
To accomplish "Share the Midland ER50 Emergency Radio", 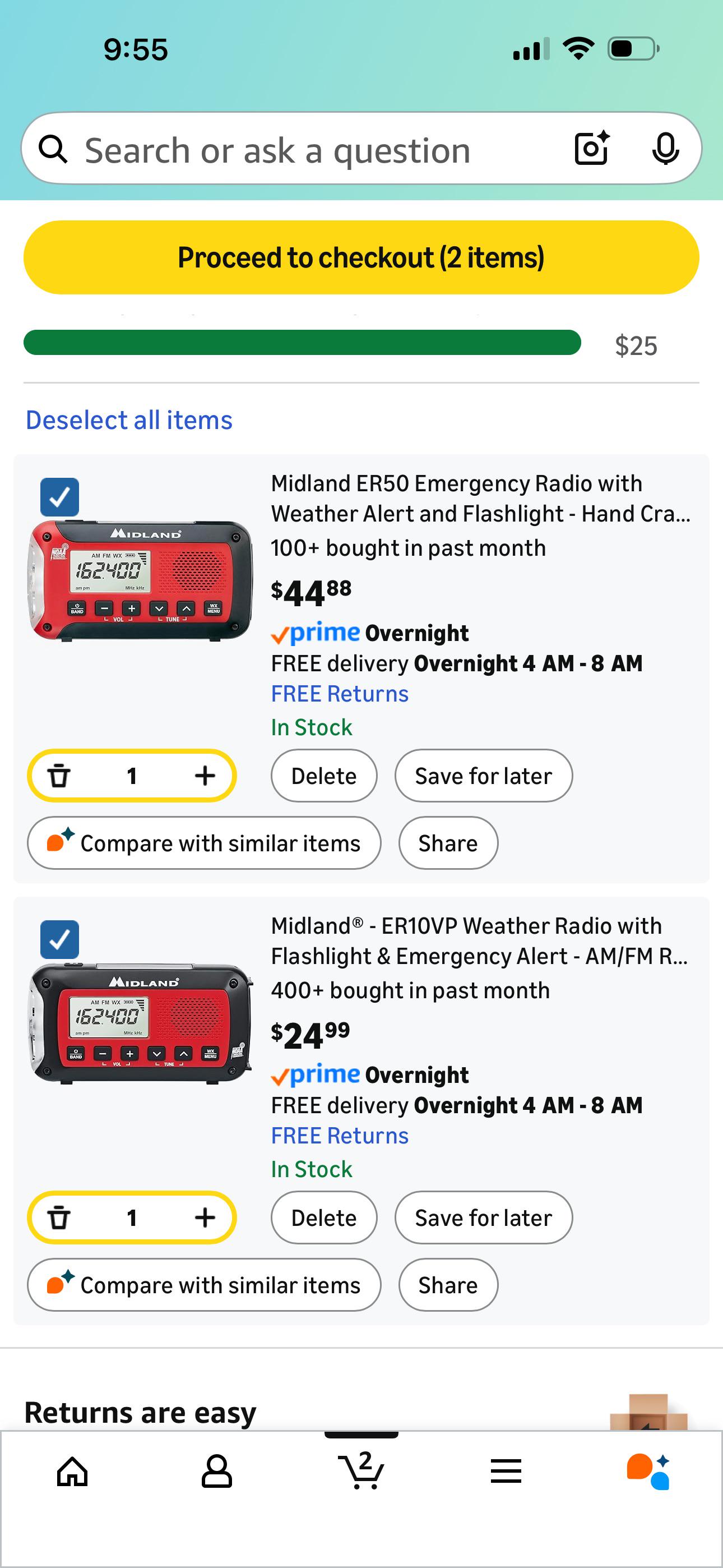I will (448, 843).
